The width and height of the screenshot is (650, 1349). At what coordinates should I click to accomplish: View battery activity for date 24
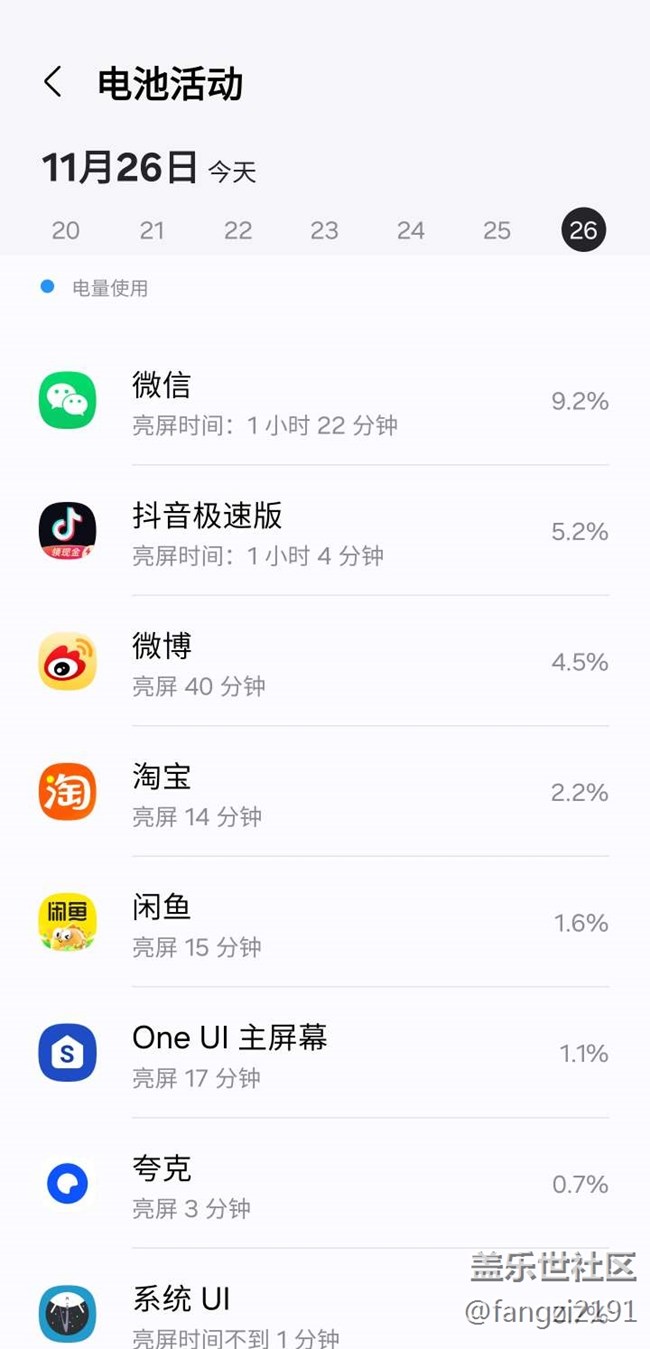point(411,230)
